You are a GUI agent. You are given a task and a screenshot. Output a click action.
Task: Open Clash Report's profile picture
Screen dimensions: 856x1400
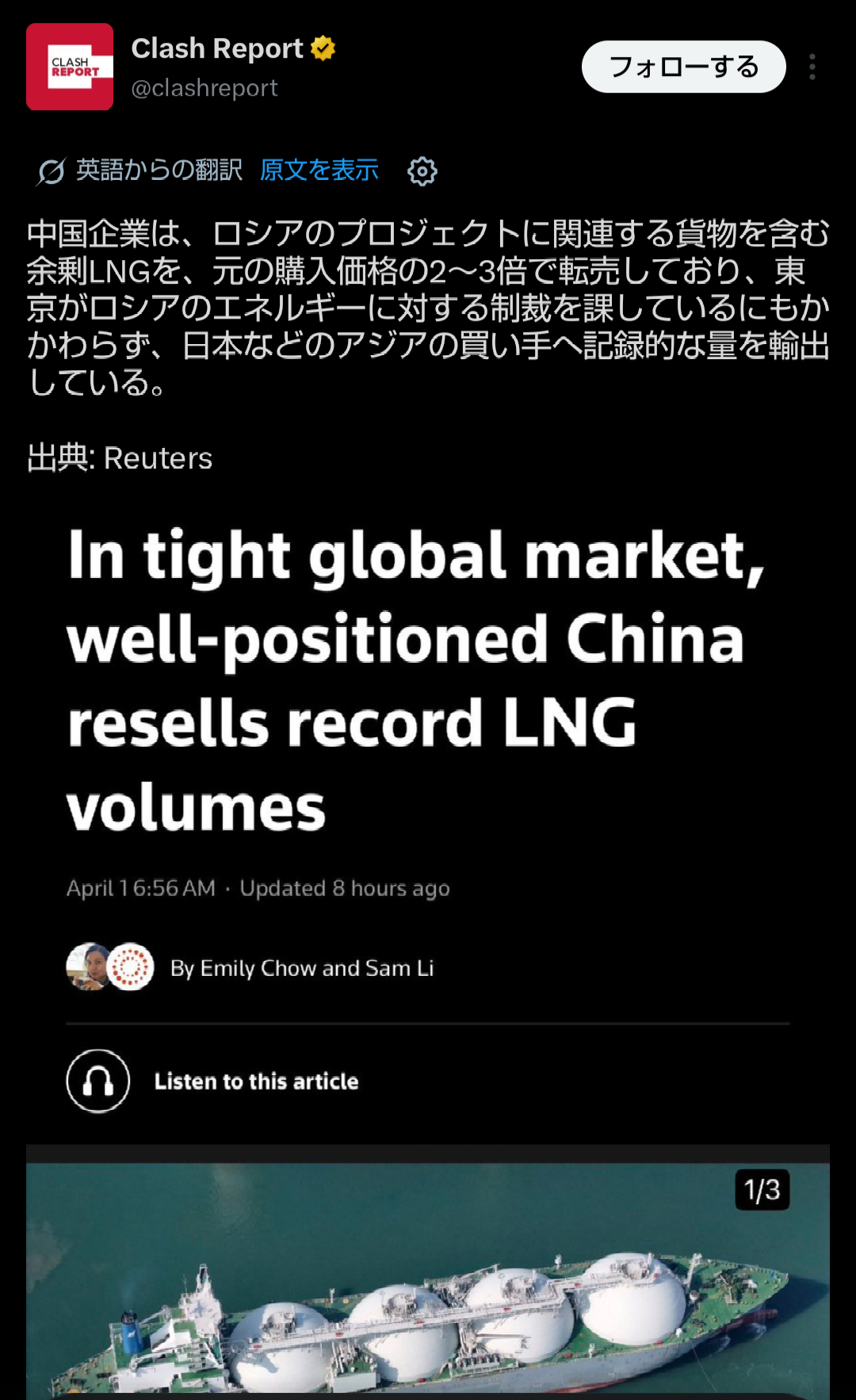coord(70,67)
